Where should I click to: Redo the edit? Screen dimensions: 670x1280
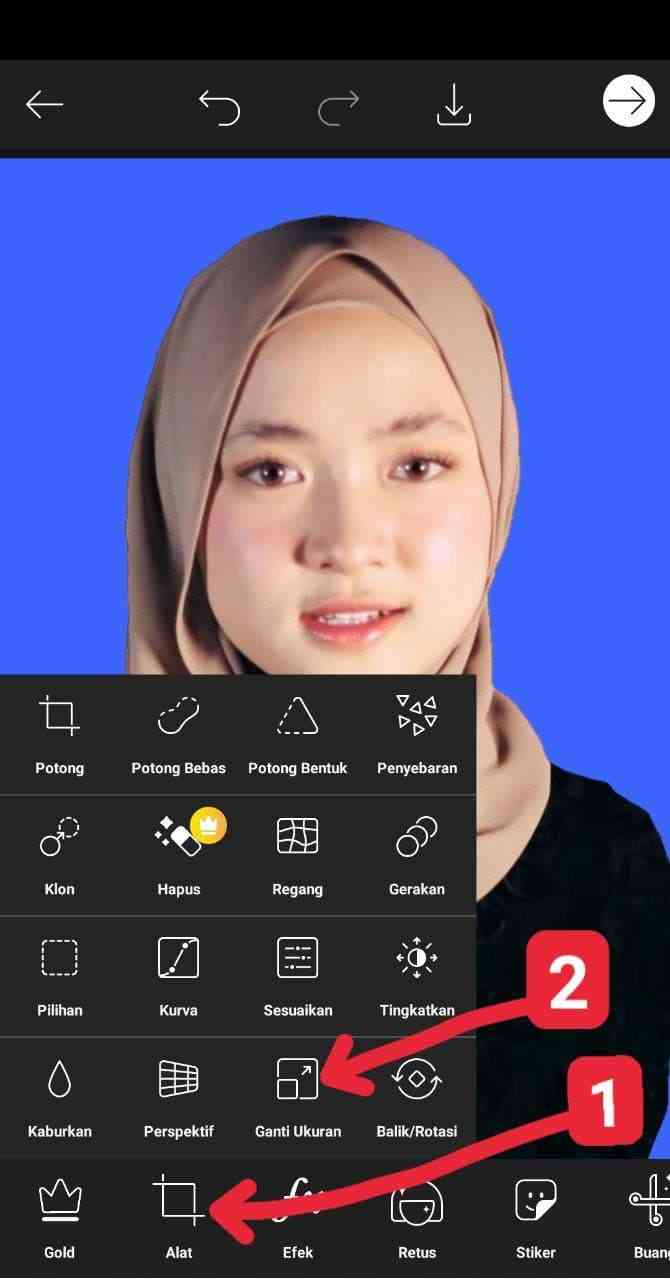pos(338,106)
